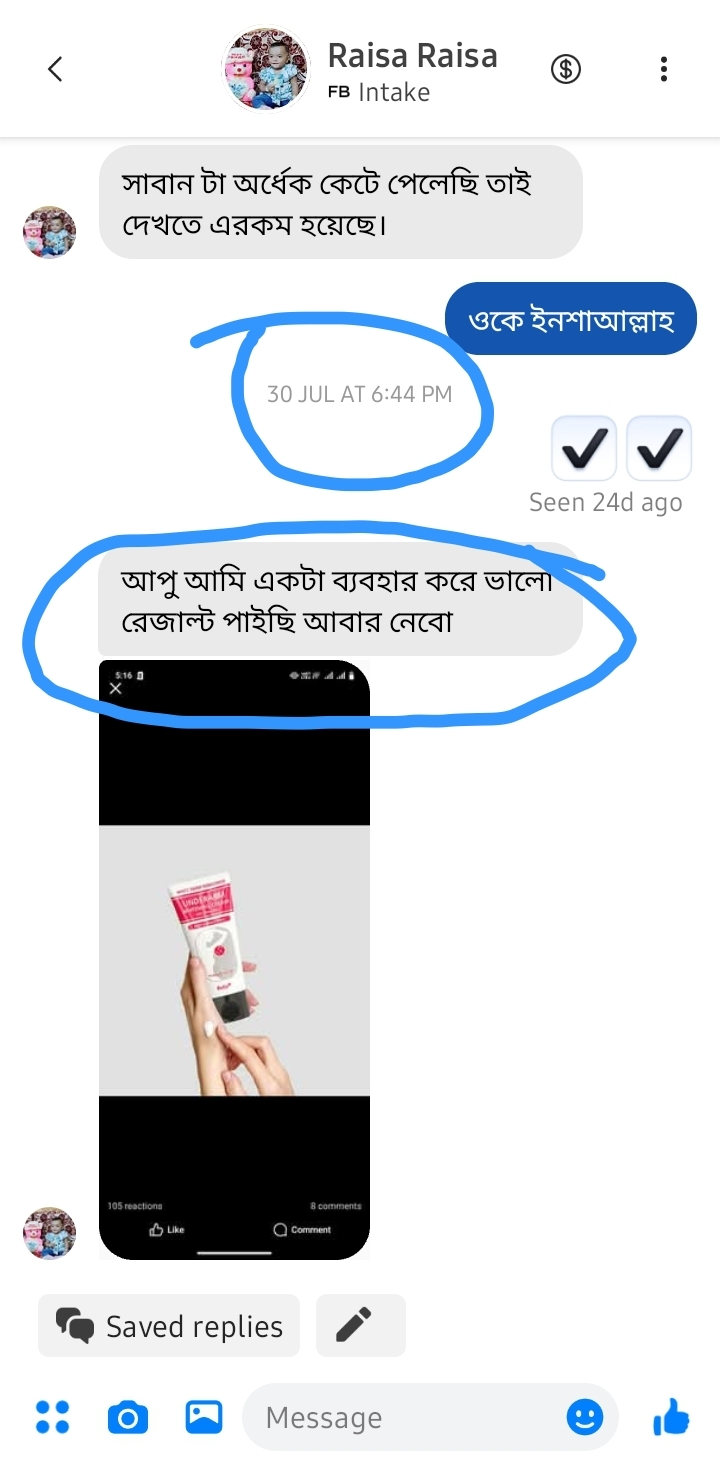The image size is (720, 1466).
Task: Open Raisa Raisa's profile picture in header
Action: coord(264,69)
